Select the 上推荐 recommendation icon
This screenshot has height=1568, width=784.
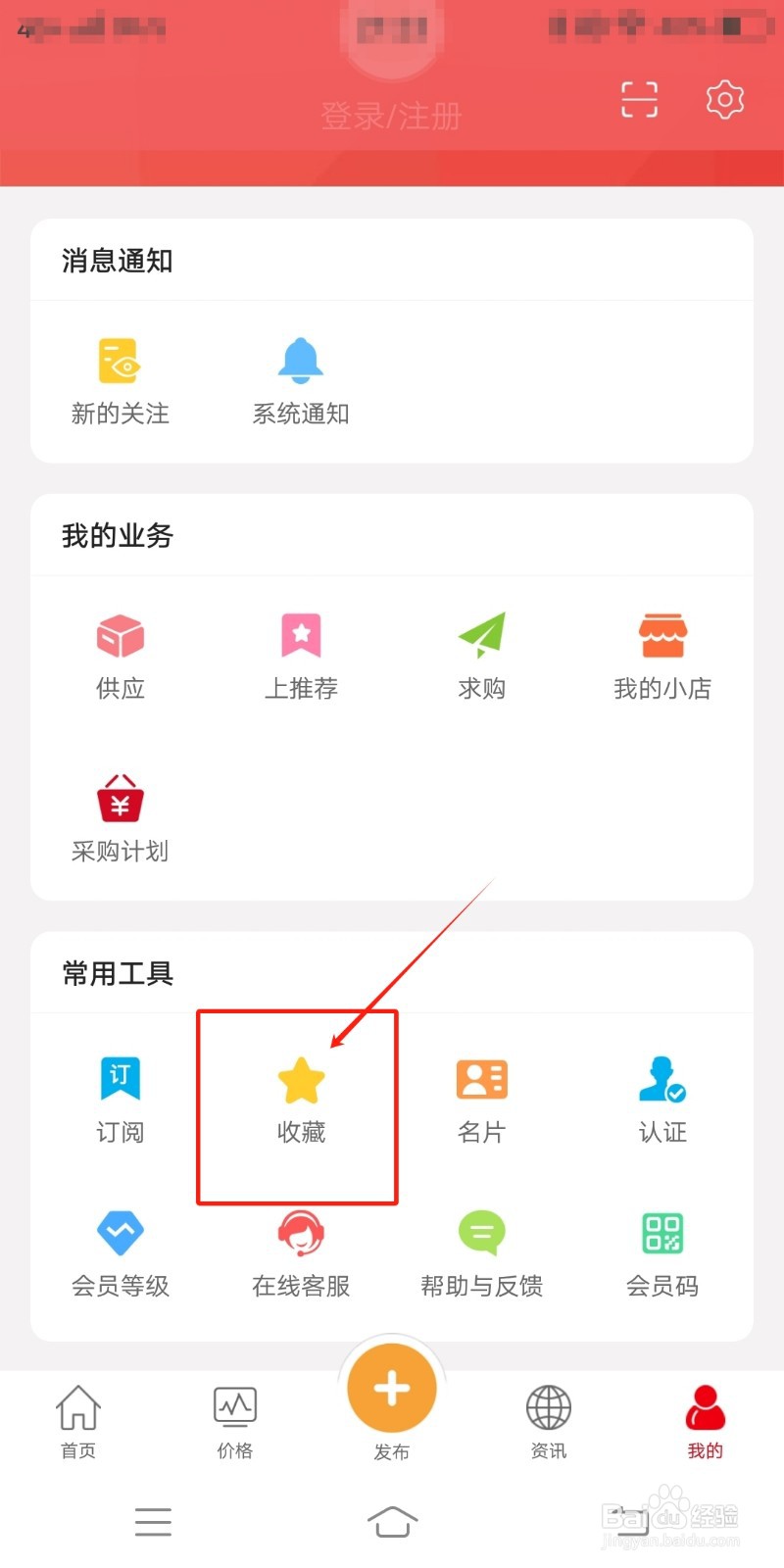coord(301,657)
